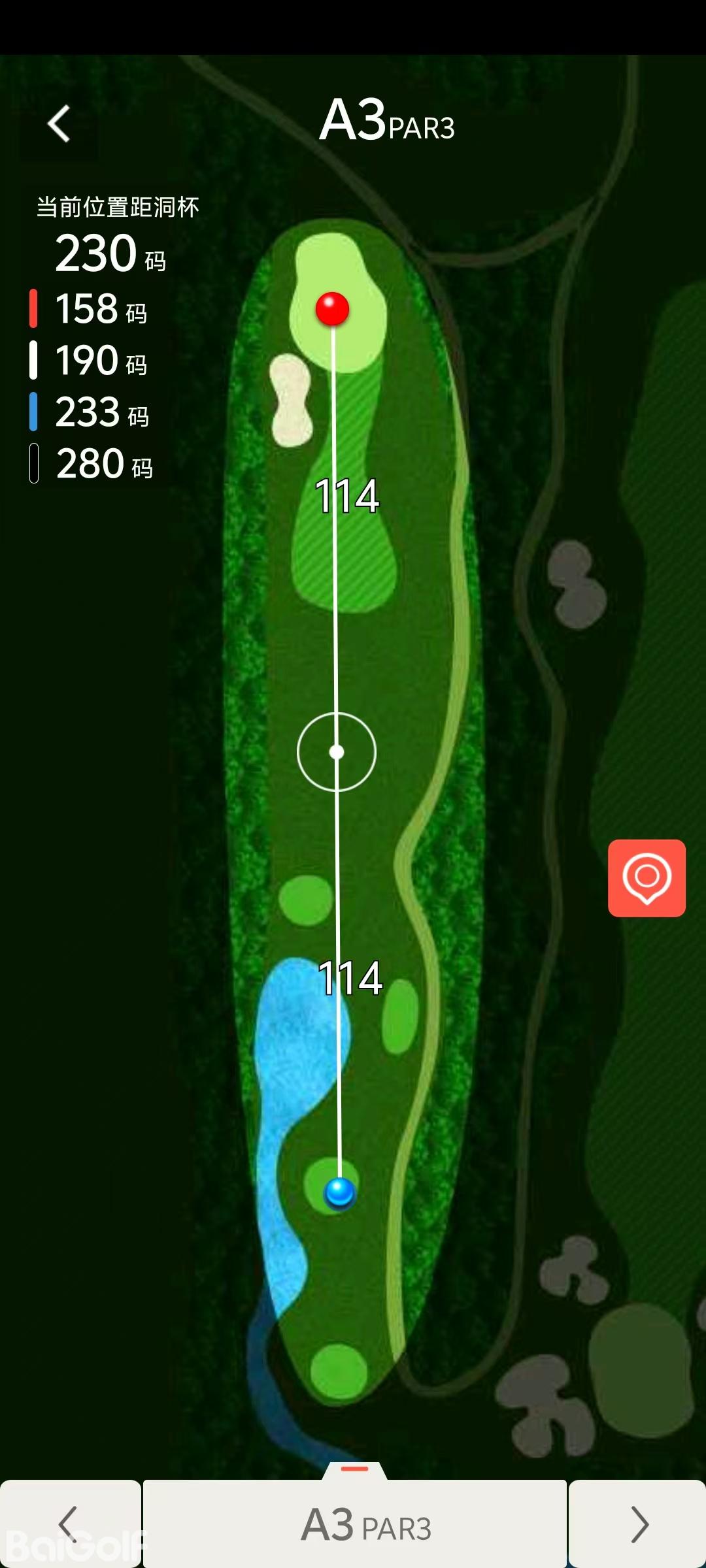Advance to the next hole

(x=638, y=1524)
